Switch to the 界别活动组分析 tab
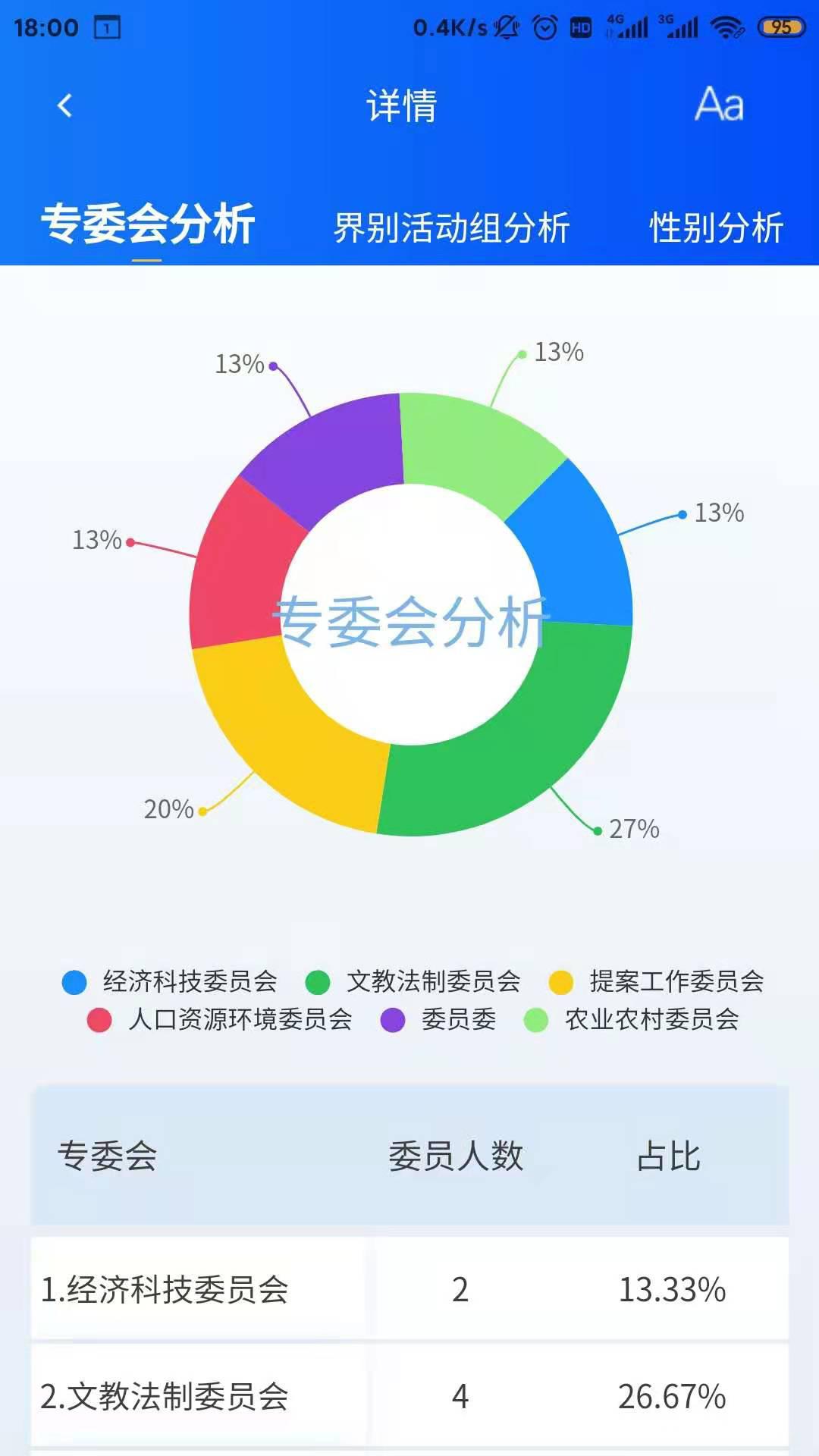The height and width of the screenshot is (1456, 819). (x=451, y=227)
